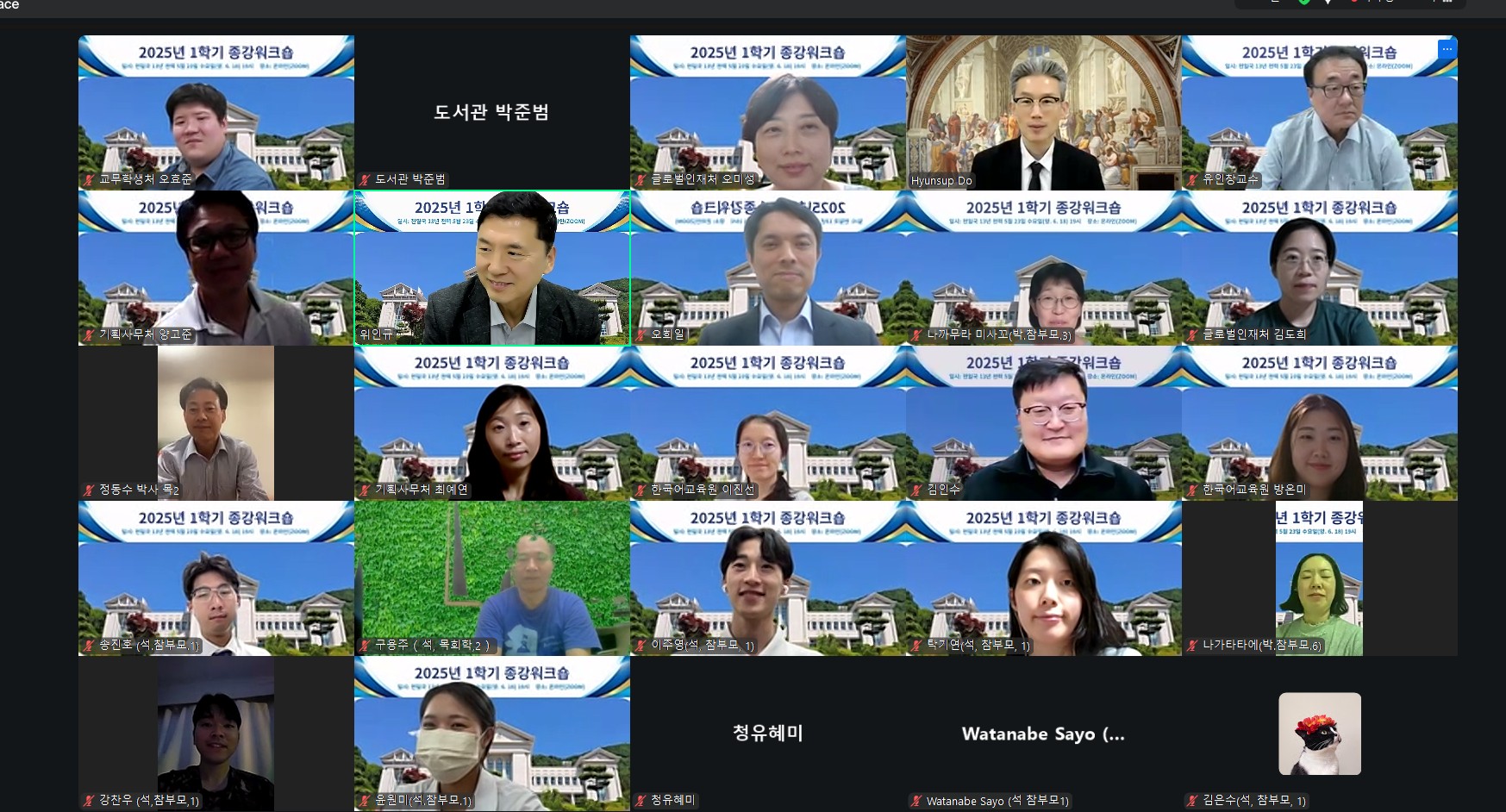Open the more options button on 유인창교수's tile

pos(1447,49)
